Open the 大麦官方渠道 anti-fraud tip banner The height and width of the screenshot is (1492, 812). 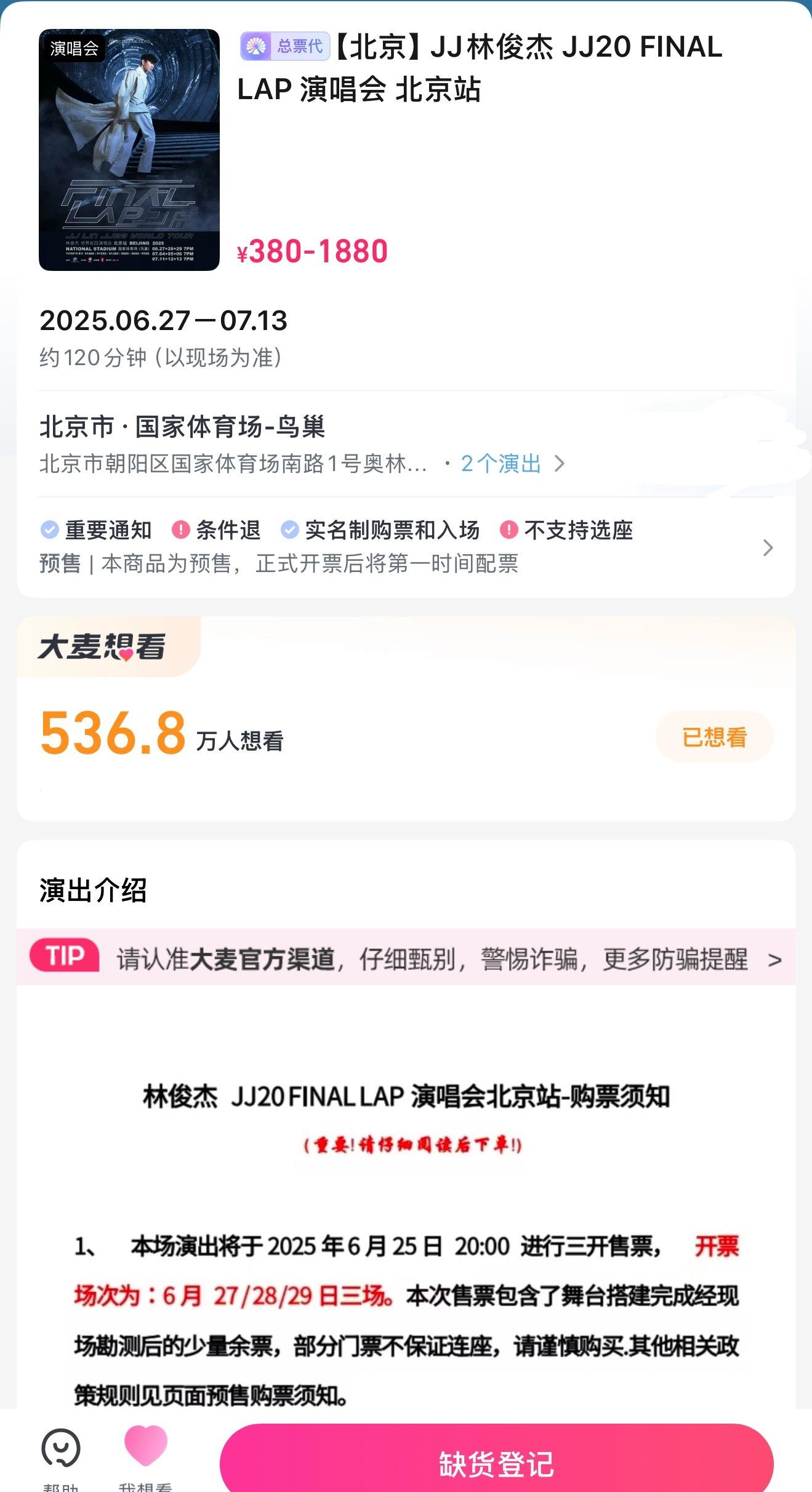pos(406,959)
